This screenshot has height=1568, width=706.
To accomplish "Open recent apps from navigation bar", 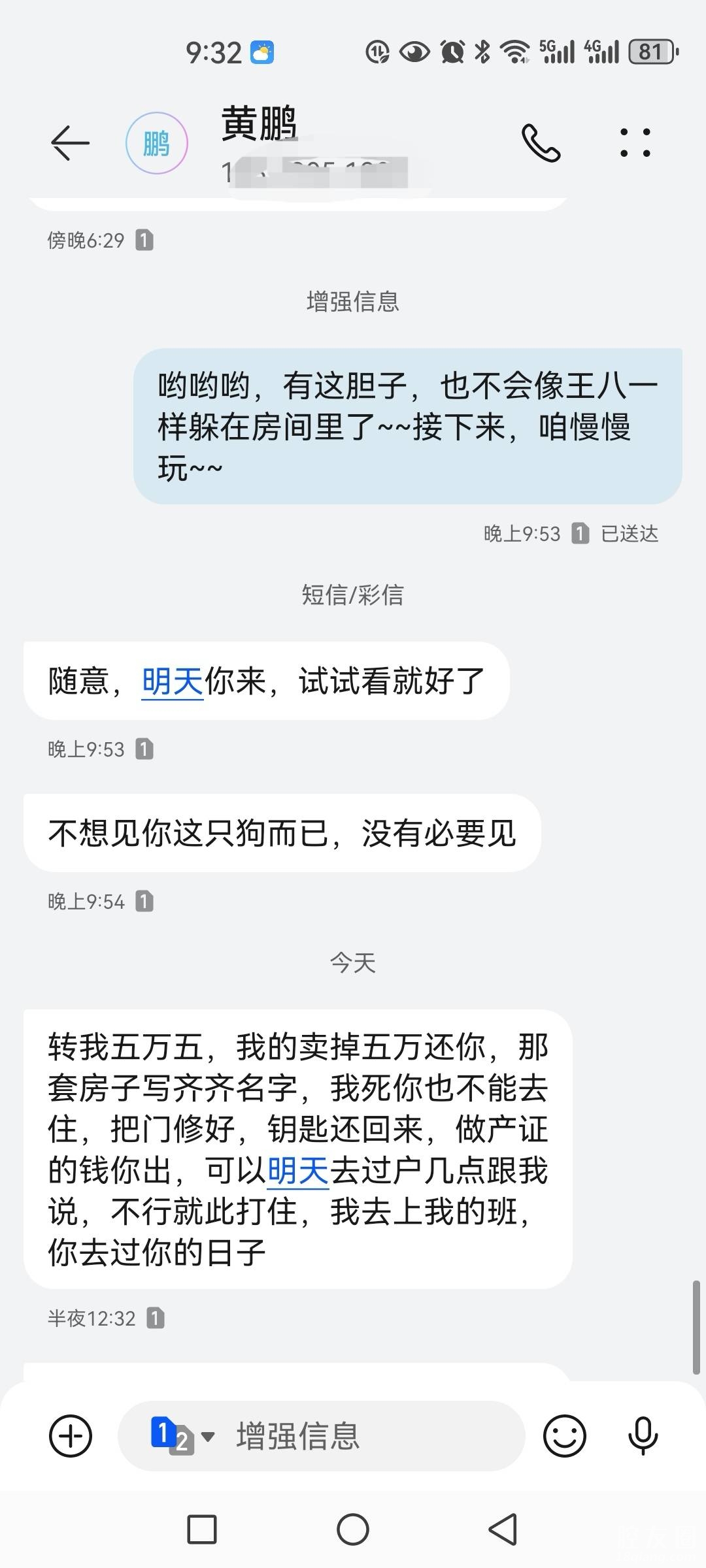I will pyautogui.click(x=202, y=1529).
